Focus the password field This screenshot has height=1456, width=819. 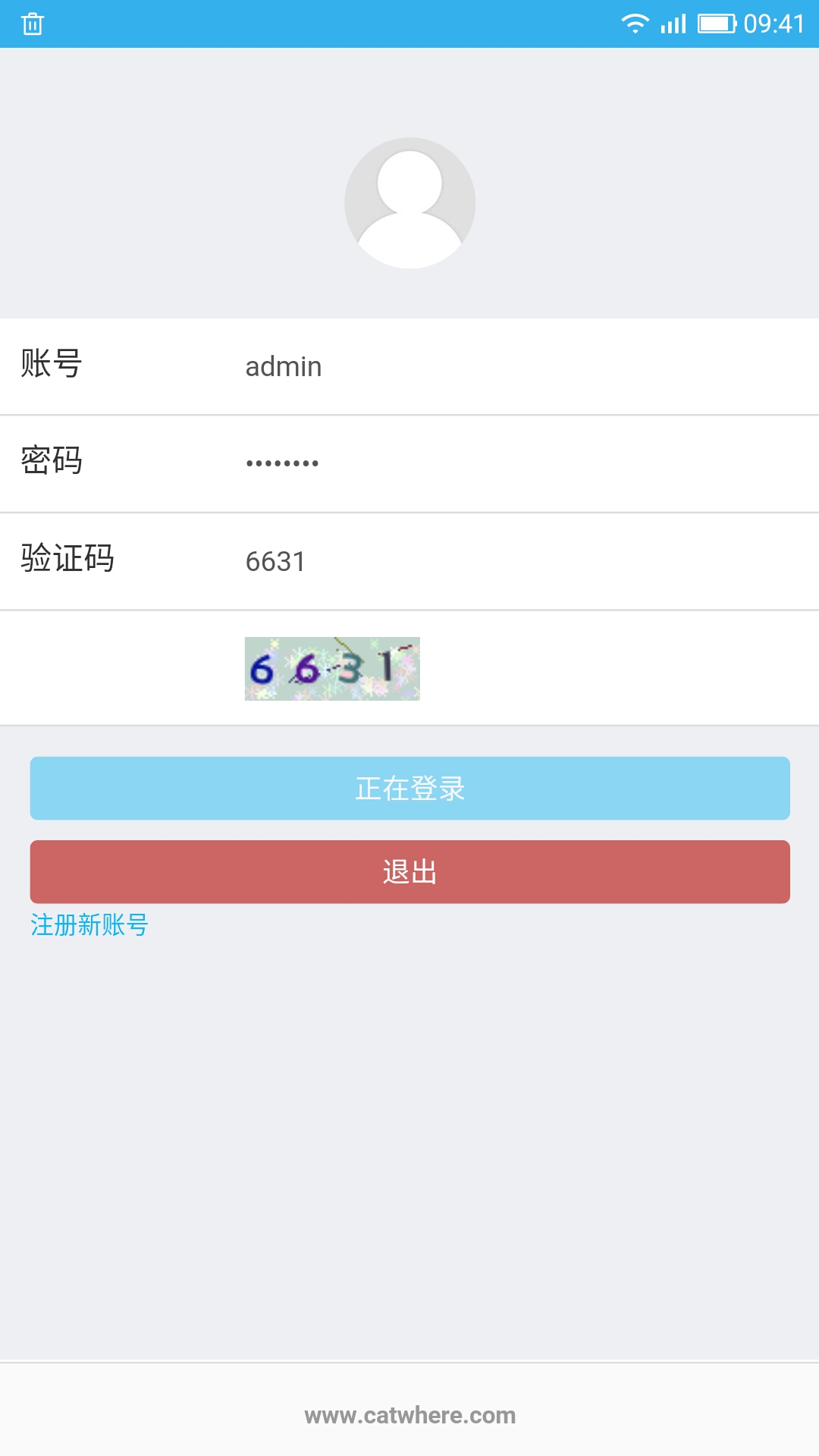516,463
